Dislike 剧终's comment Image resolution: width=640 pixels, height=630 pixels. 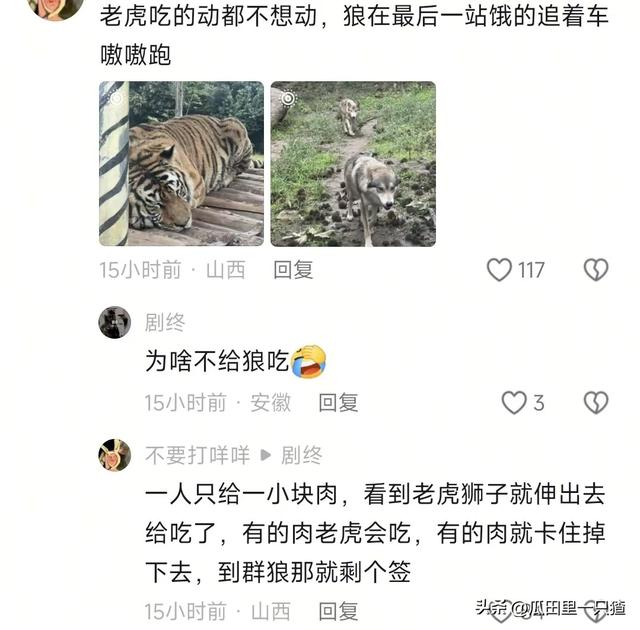[x=596, y=402]
